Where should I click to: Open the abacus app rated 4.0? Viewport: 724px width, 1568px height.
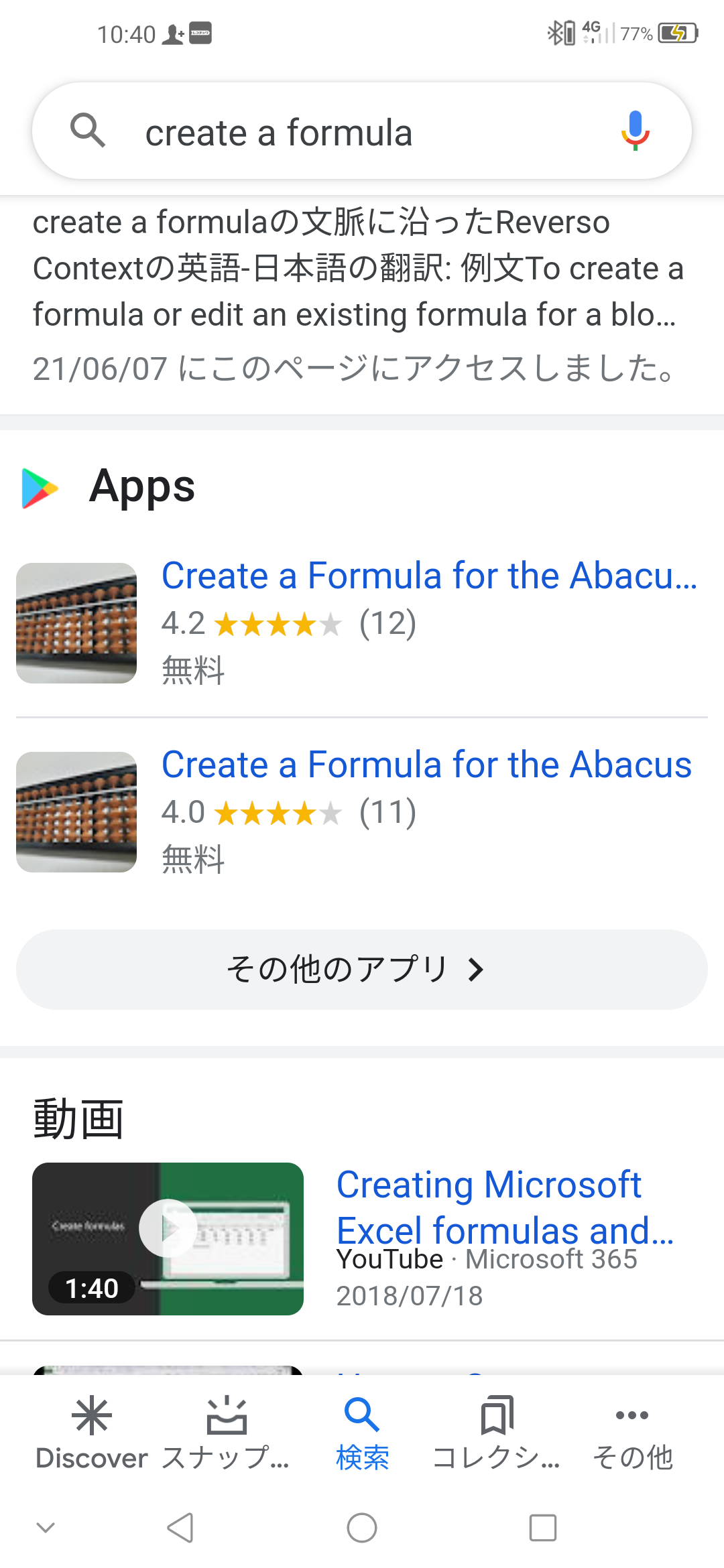[x=426, y=765]
